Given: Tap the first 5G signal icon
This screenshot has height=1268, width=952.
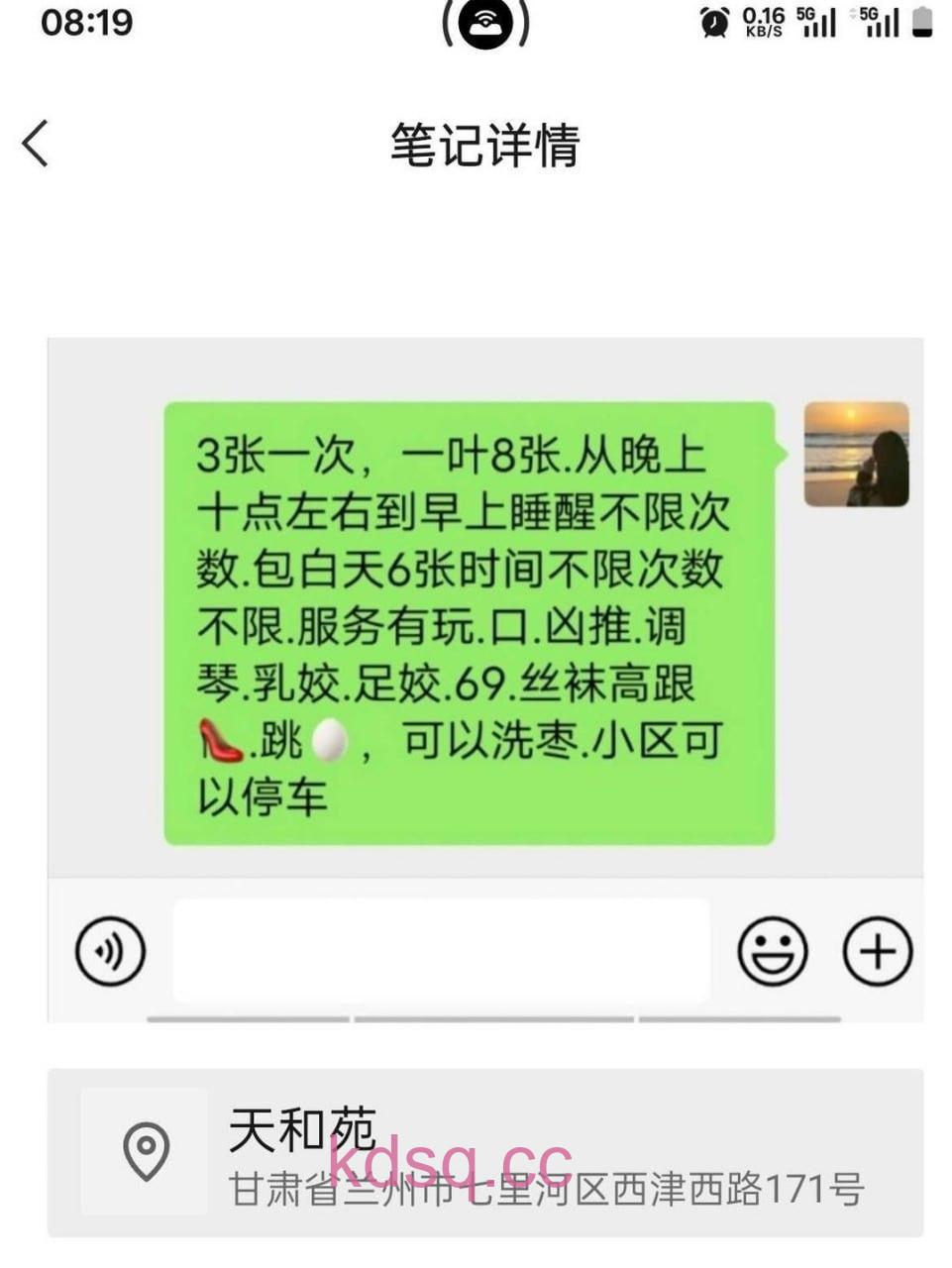Looking at the screenshot, I should [x=816, y=24].
